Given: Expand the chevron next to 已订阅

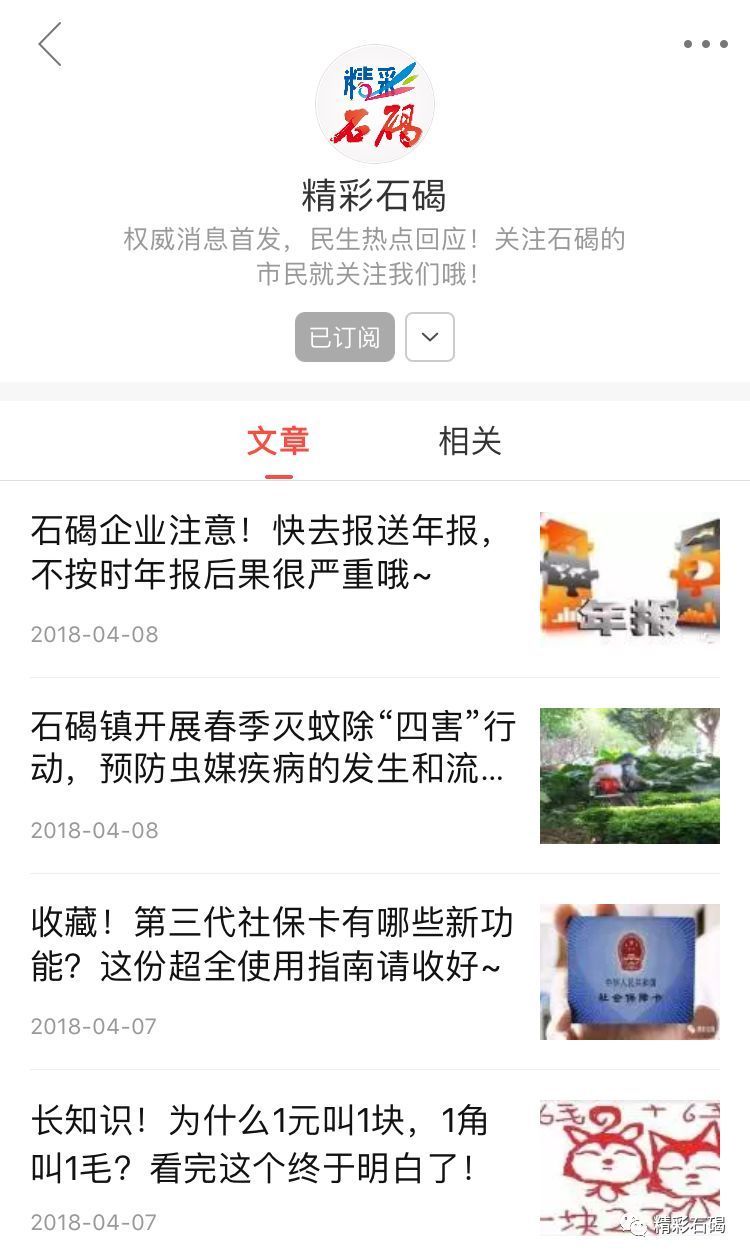Looking at the screenshot, I should 430,337.
